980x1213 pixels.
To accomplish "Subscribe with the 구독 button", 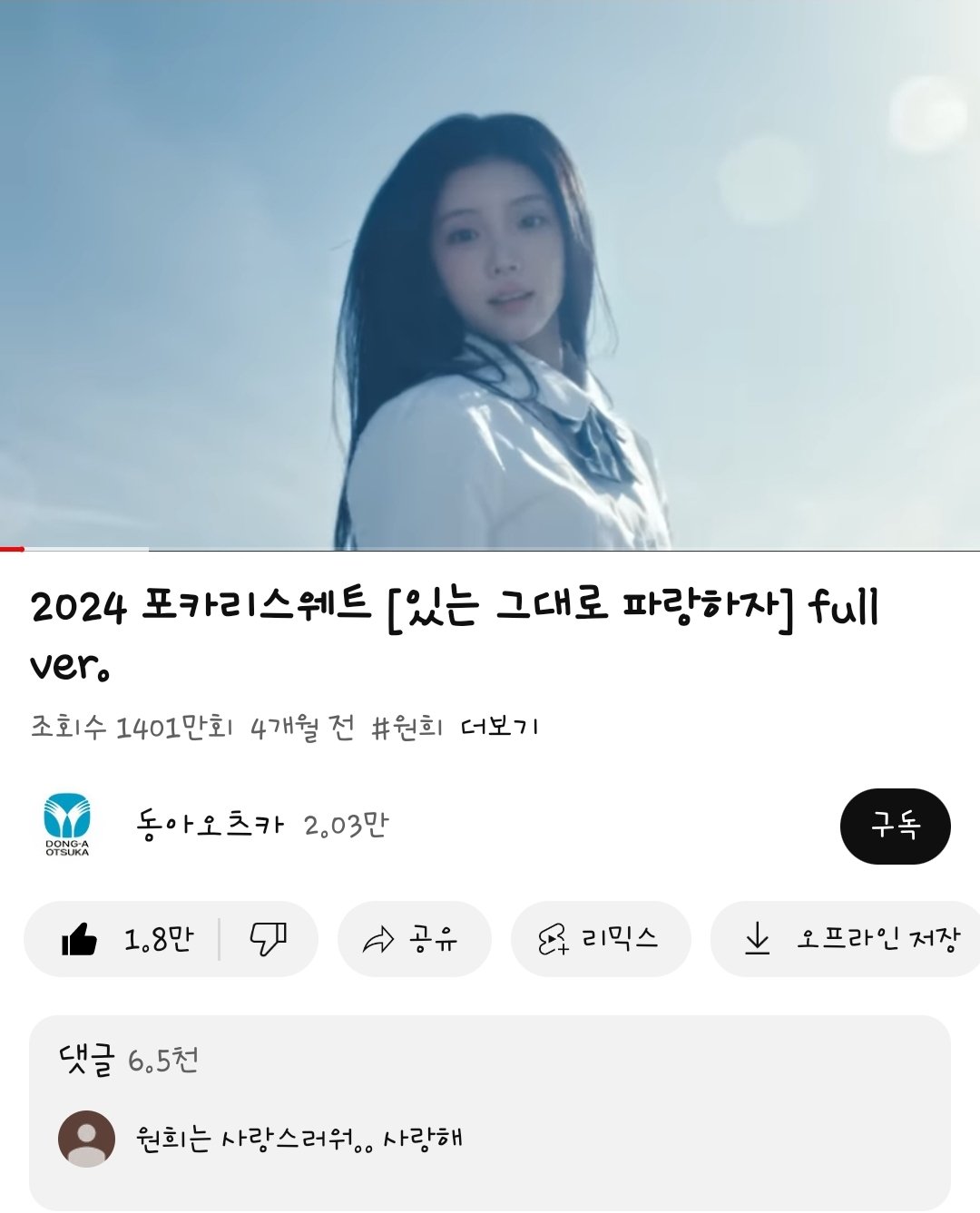I will point(895,826).
